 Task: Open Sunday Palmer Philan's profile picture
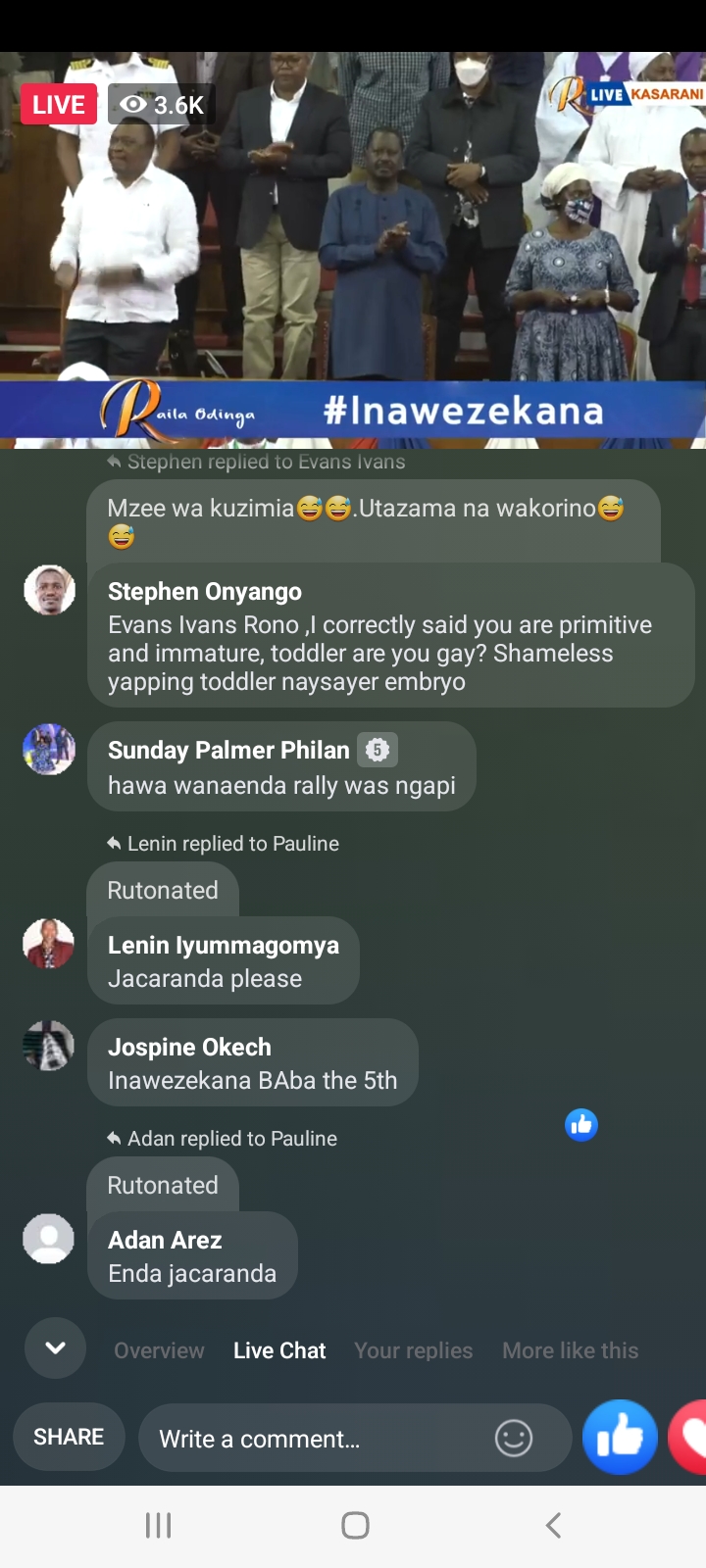click(49, 750)
